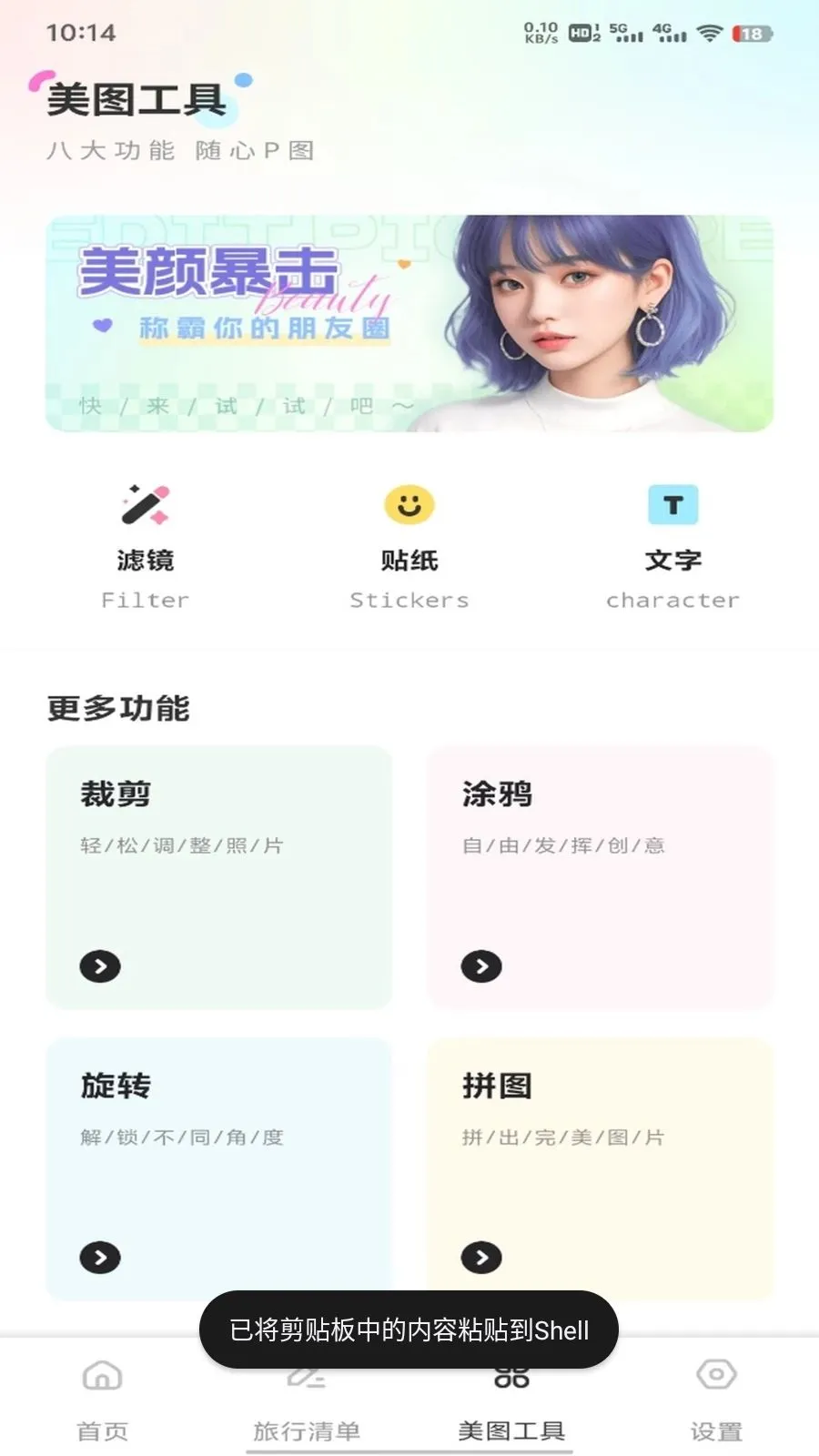Switch to the 首页 home tab
This screenshot has height=1456, width=819.
coord(103,1401)
